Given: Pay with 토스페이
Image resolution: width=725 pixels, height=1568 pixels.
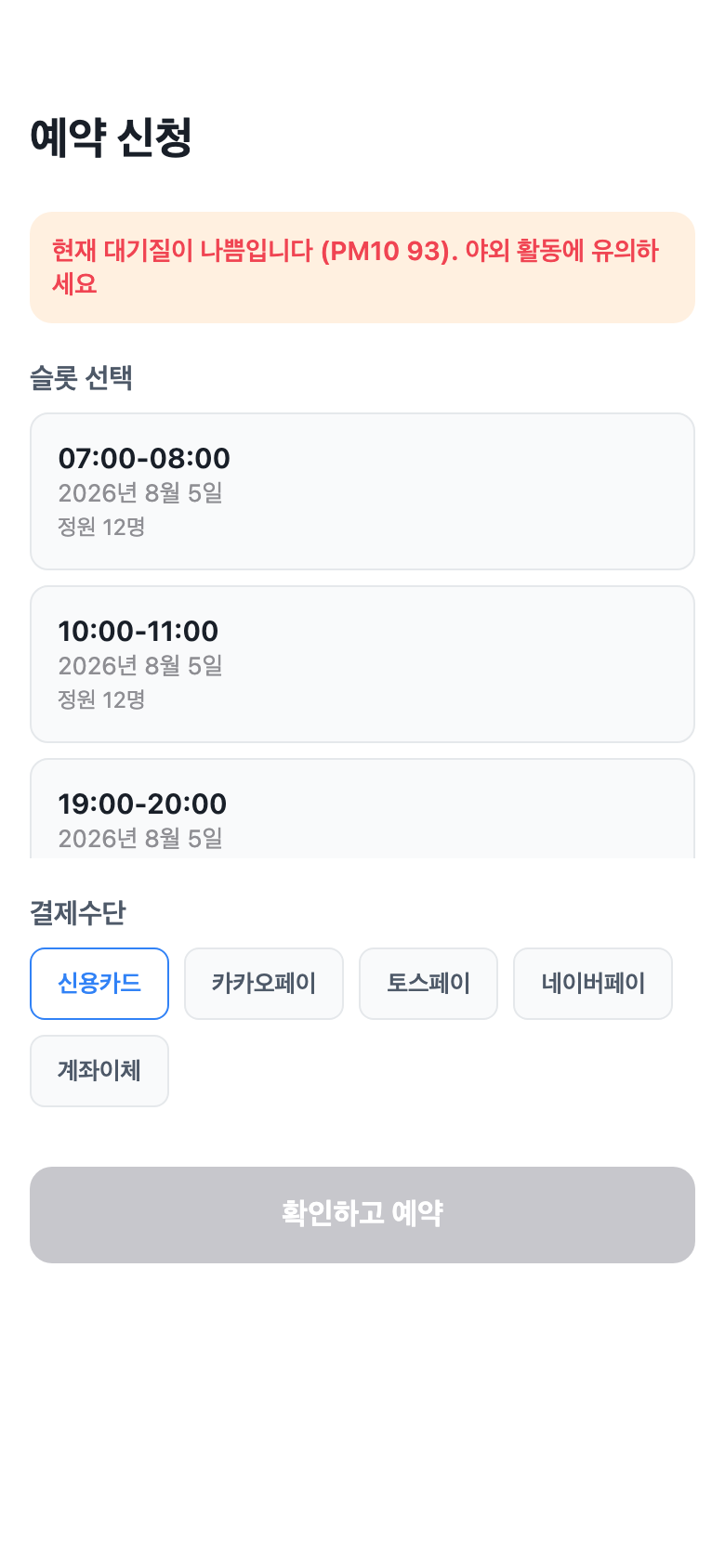Looking at the screenshot, I should [428, 984].
